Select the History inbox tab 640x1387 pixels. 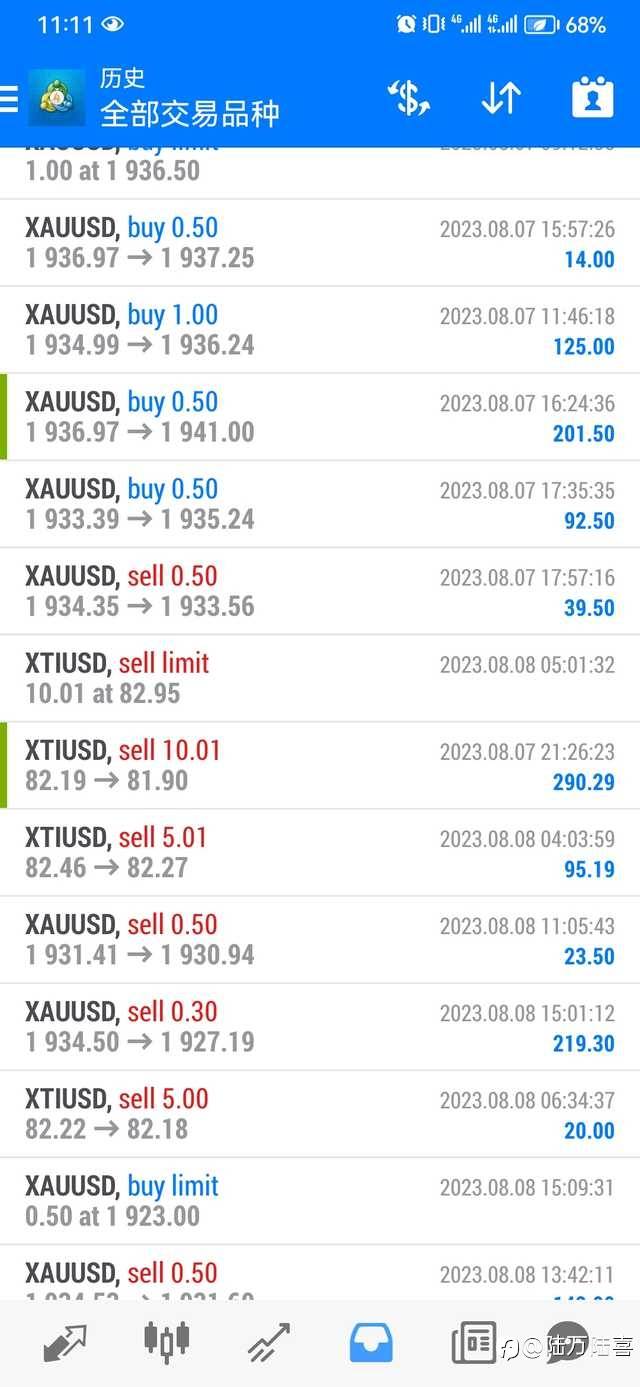coord(371,1342)
